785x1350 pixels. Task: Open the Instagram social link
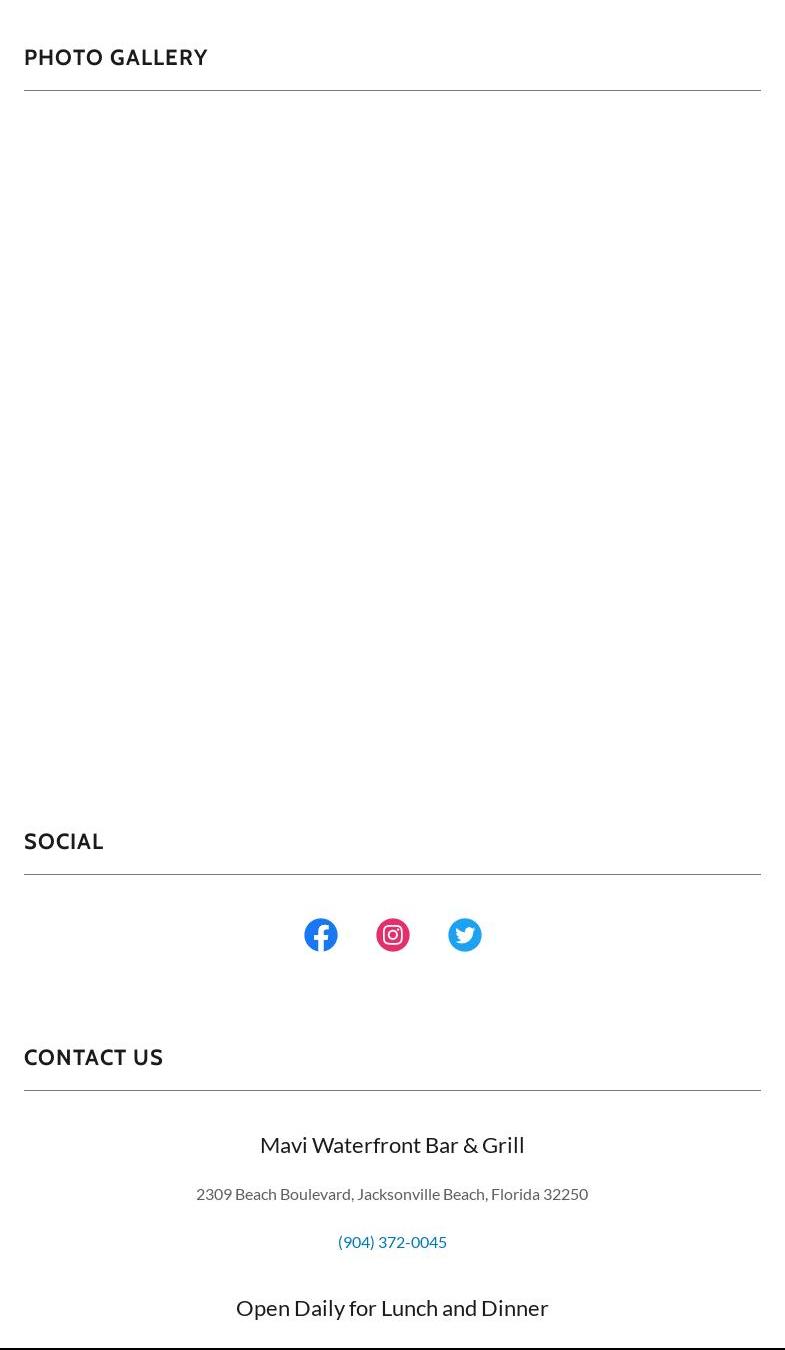[x=393, y=935]
